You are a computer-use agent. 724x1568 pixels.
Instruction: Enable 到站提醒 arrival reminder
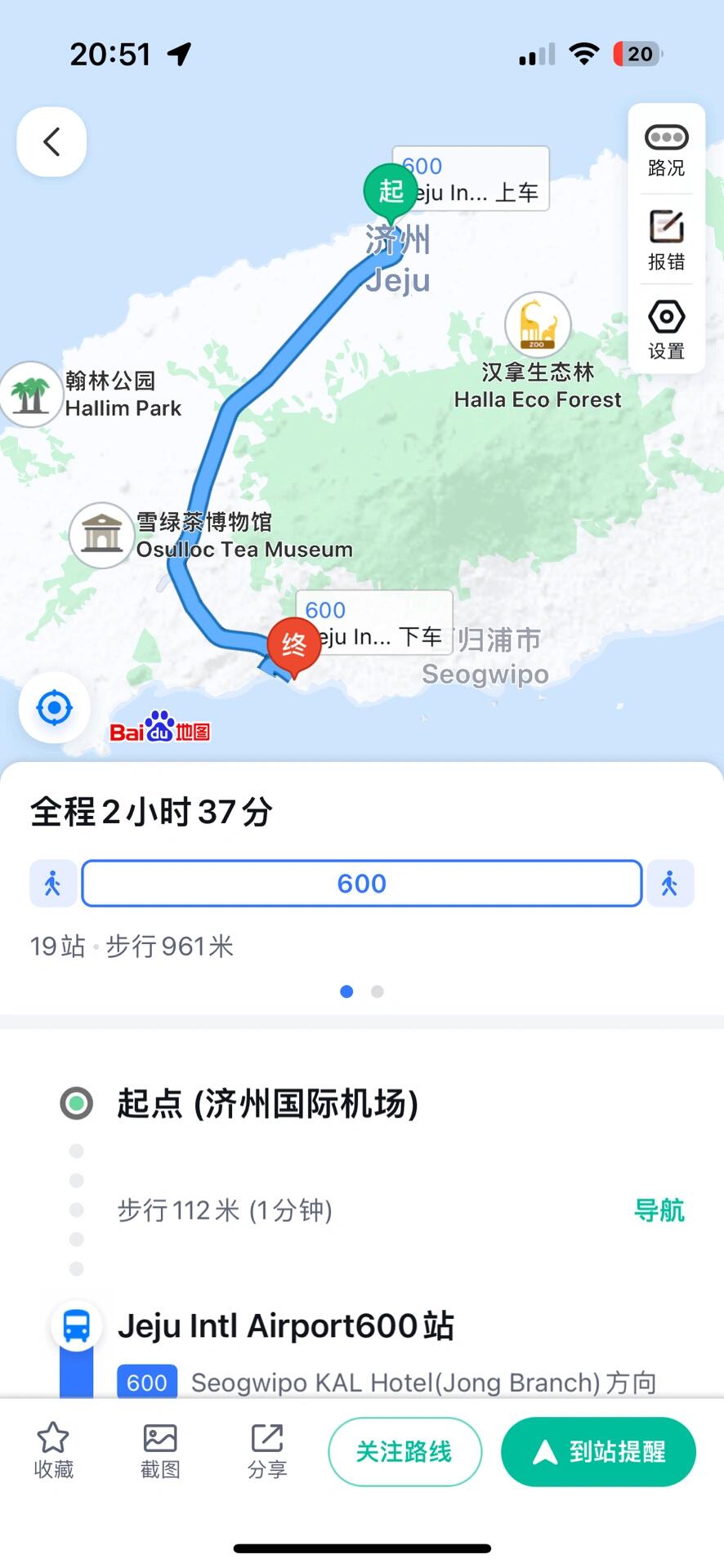click(x=598, y=1451)
